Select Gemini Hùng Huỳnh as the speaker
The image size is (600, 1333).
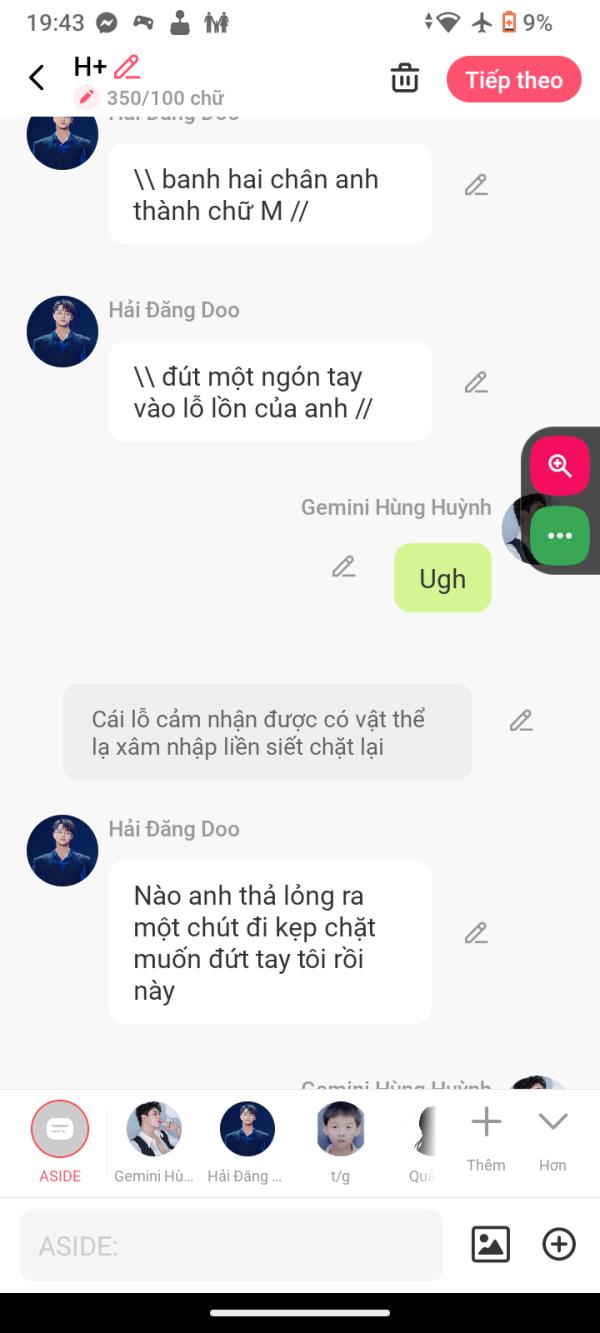point(154,1130)
